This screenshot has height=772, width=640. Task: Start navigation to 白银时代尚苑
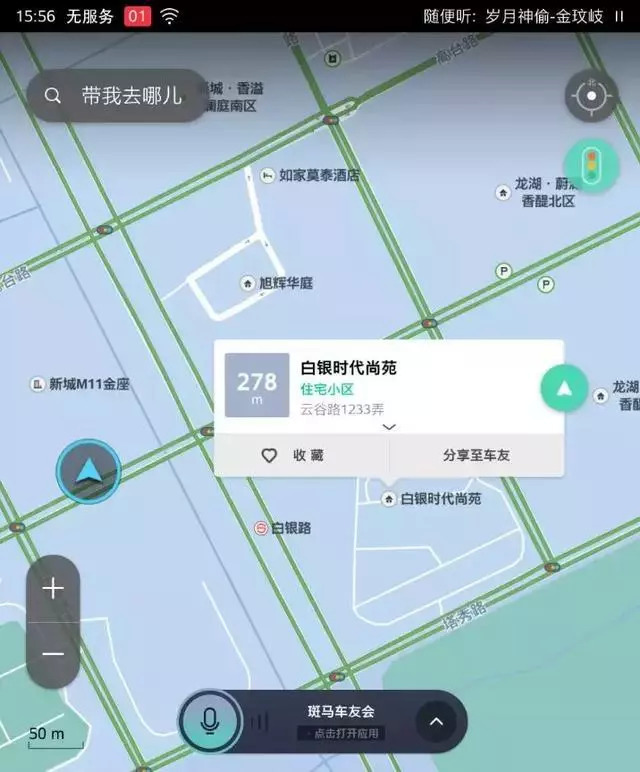click(x=565, y=388)
